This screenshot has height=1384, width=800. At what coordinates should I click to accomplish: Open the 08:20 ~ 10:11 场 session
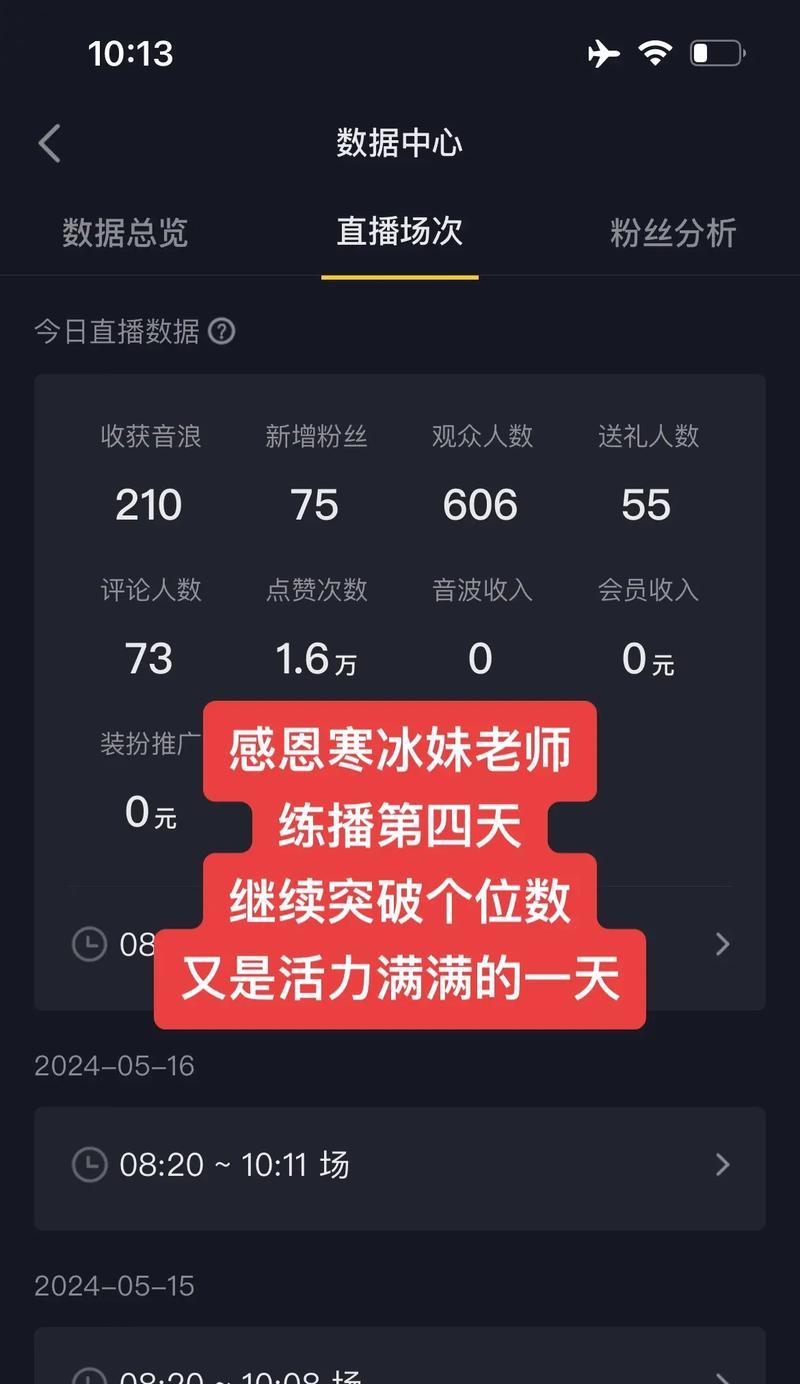tap(400, 1167)
